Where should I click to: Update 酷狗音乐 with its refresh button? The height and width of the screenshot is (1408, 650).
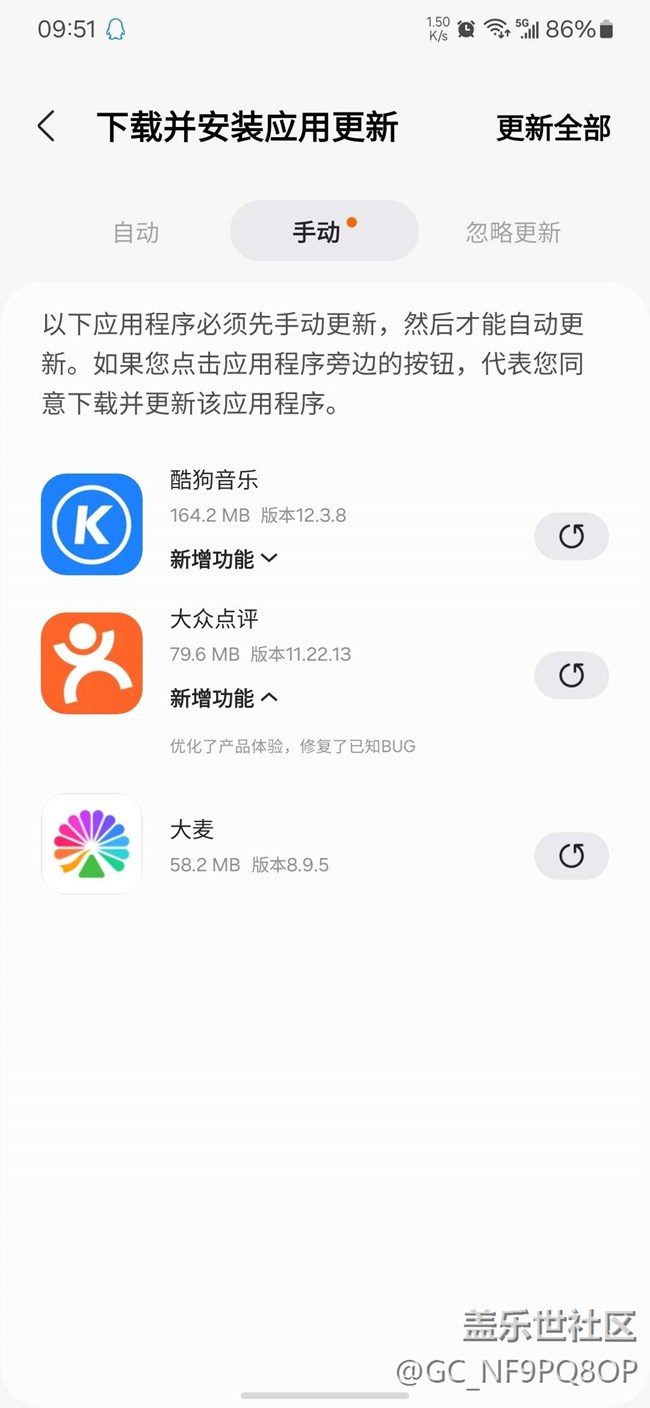(x=571, y=537)
